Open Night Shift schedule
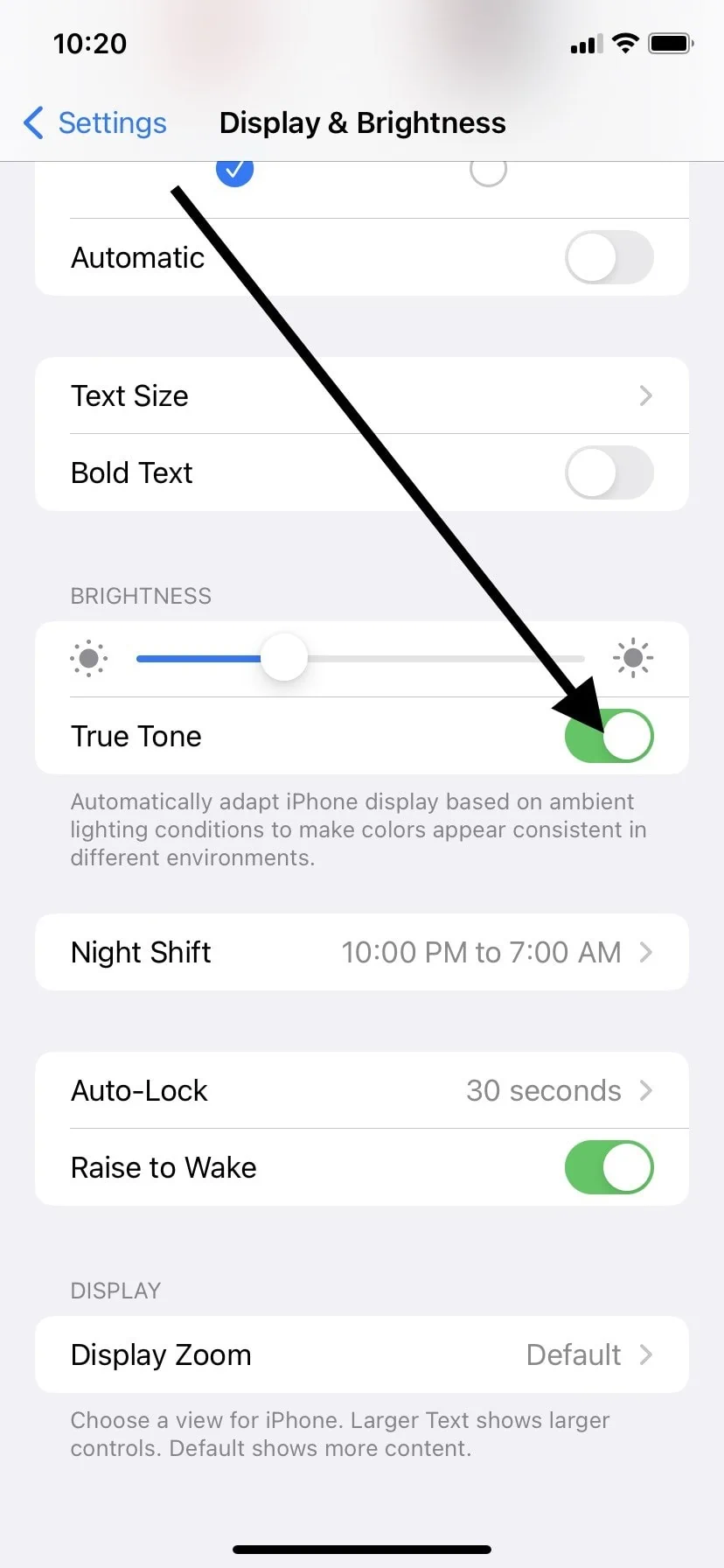The height and width of the screenshot is (1568, 724). [x=362, y=952]
